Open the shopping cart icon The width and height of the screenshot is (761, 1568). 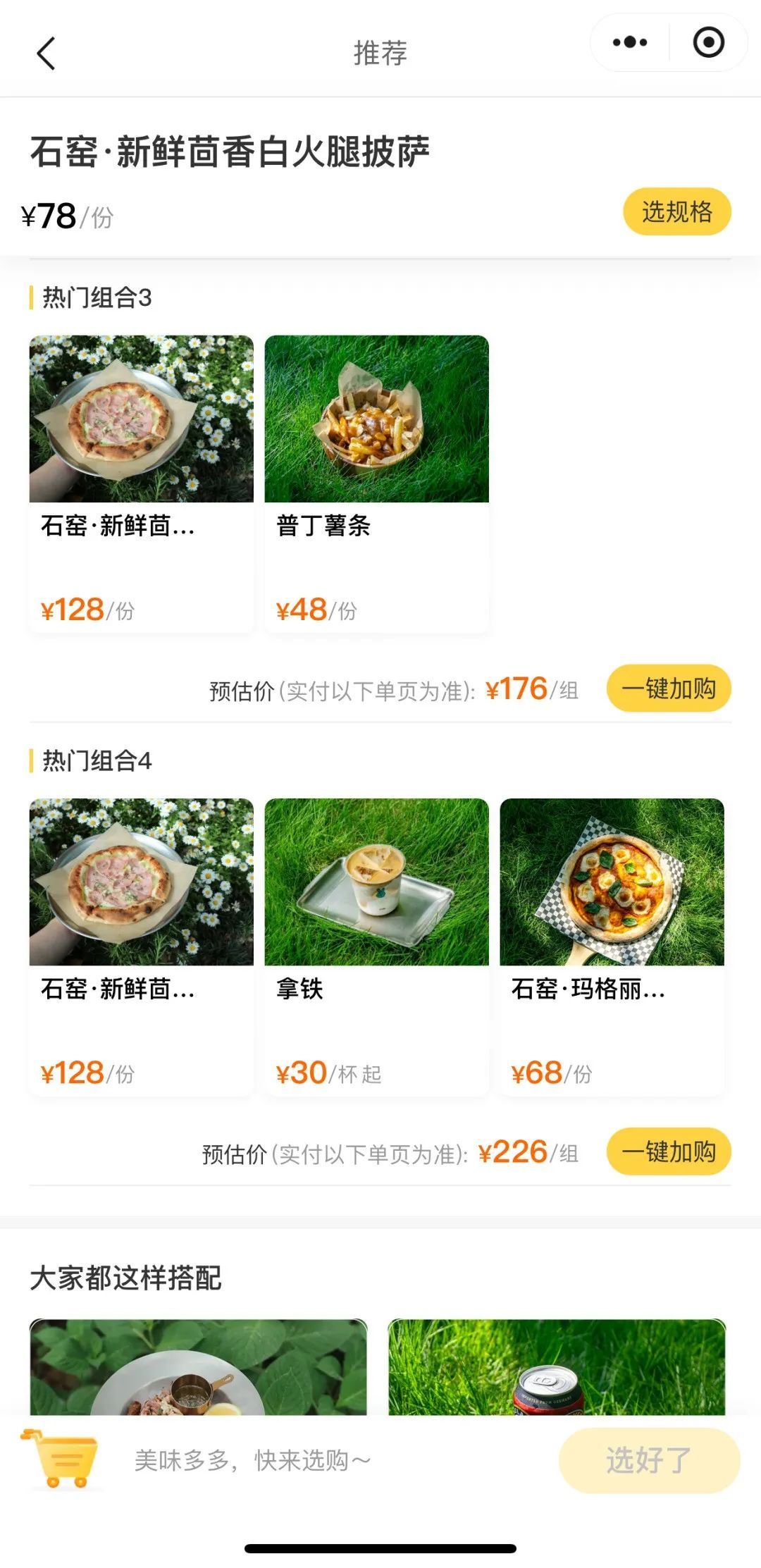(x=59, y=1459)
